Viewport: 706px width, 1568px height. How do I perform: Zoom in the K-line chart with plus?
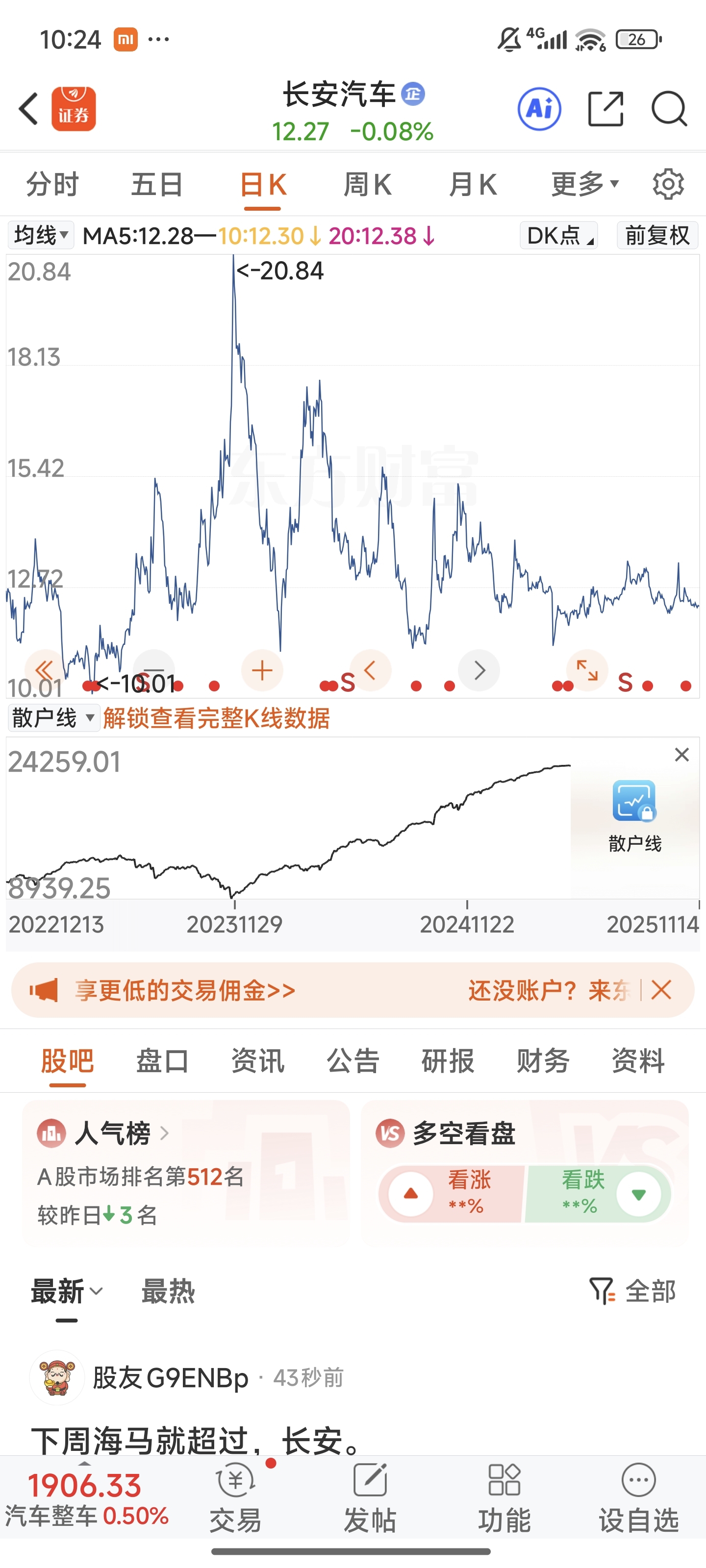[x=262, y=671]
